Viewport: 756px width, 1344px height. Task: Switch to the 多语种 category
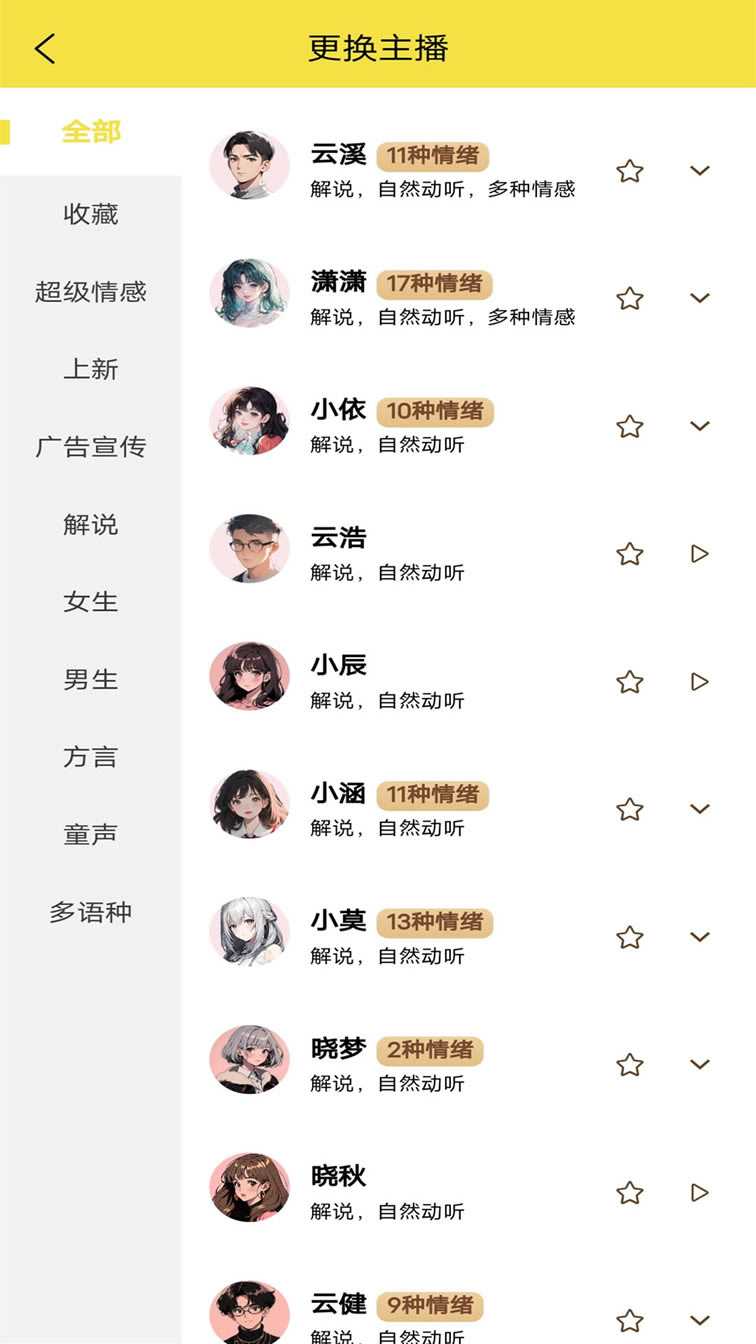[91, 912]
